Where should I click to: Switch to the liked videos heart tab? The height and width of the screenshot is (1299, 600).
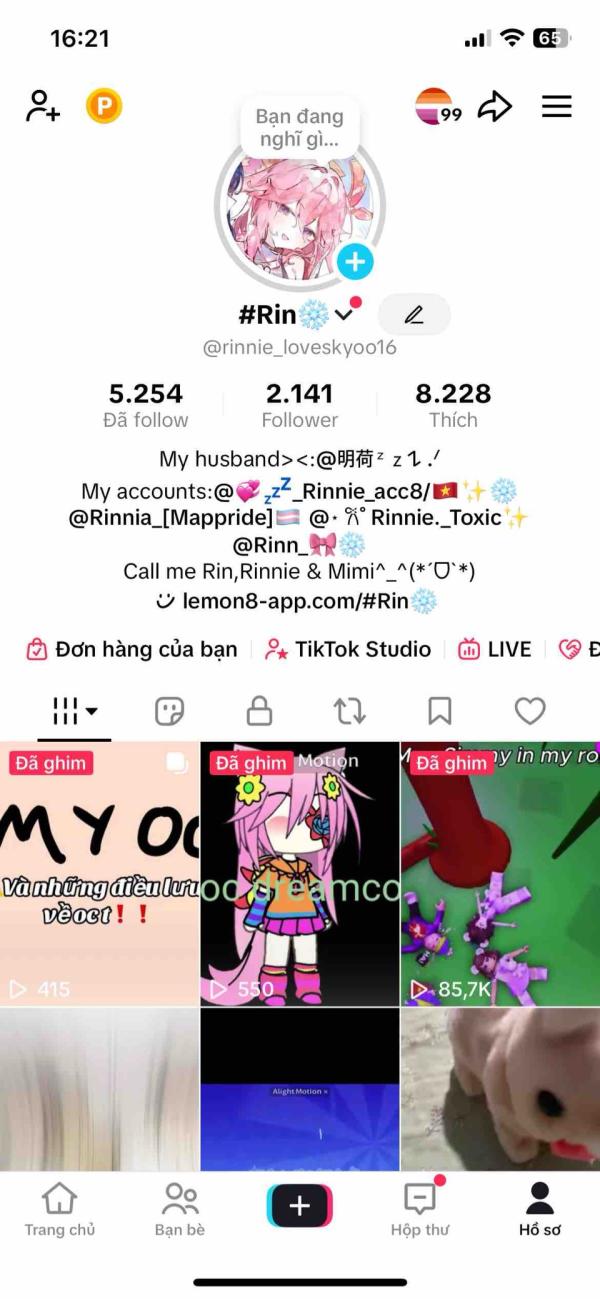point(530,711)
